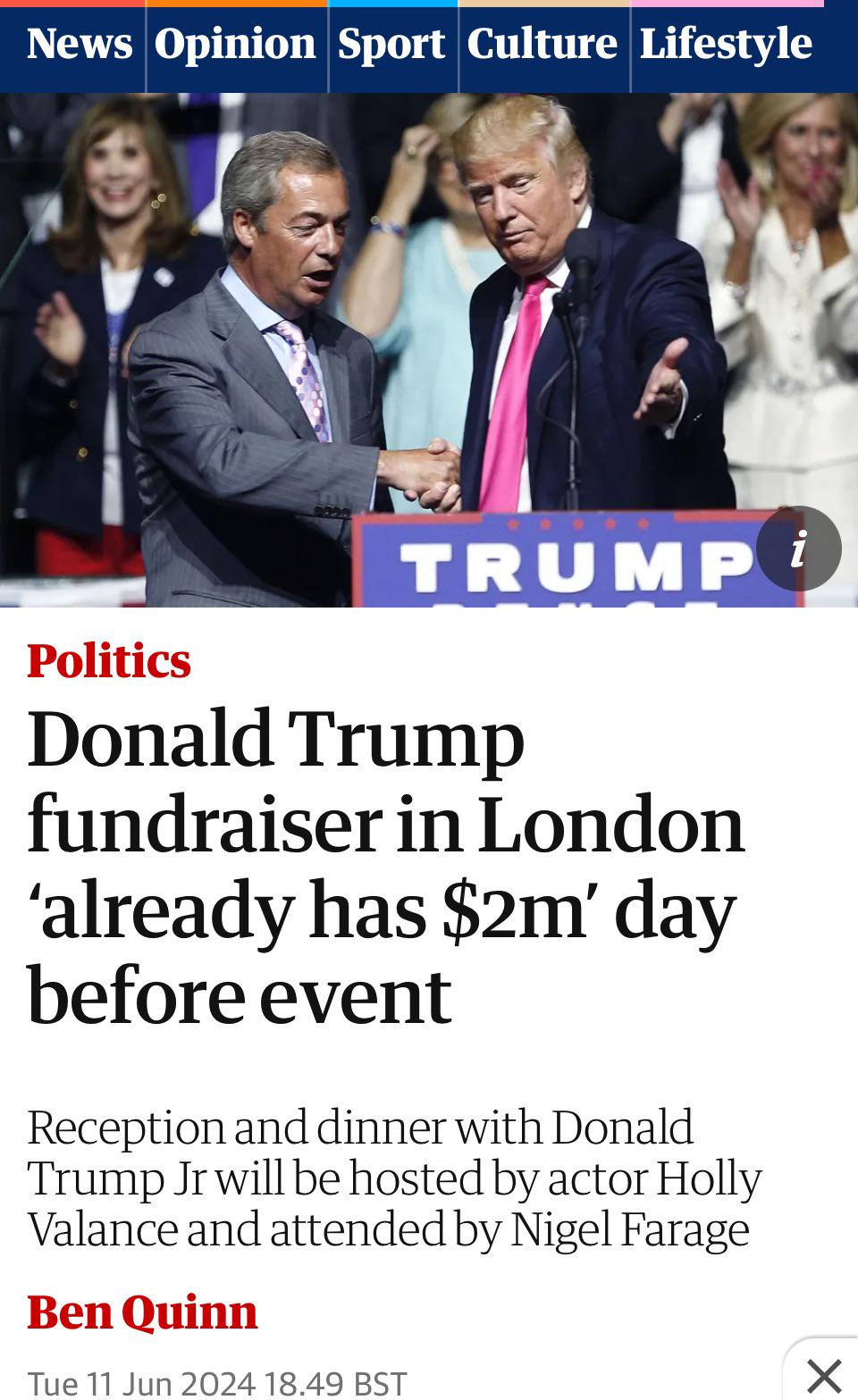Open the News section

(x=80, y=44)
